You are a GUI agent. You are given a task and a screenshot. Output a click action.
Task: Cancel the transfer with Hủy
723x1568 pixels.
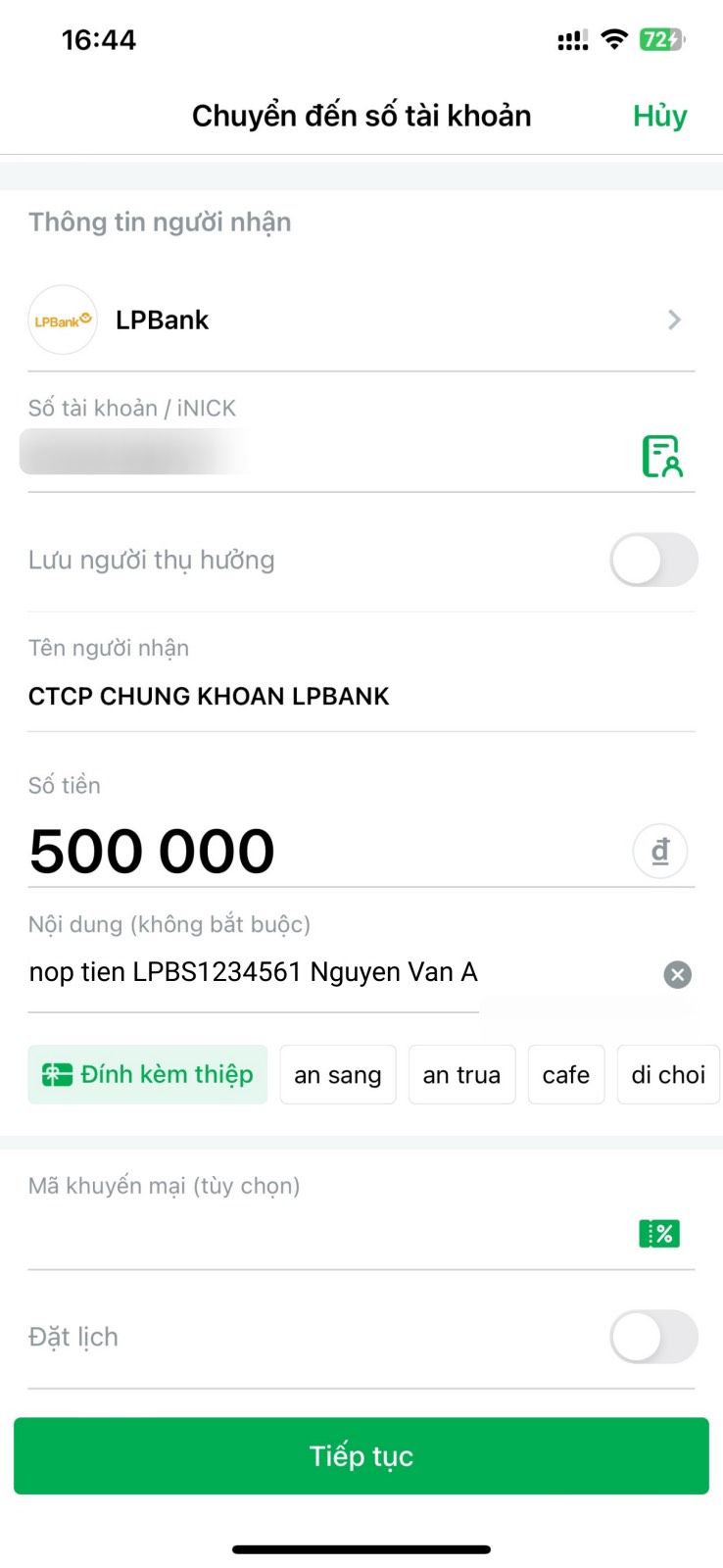coord(659,116)
